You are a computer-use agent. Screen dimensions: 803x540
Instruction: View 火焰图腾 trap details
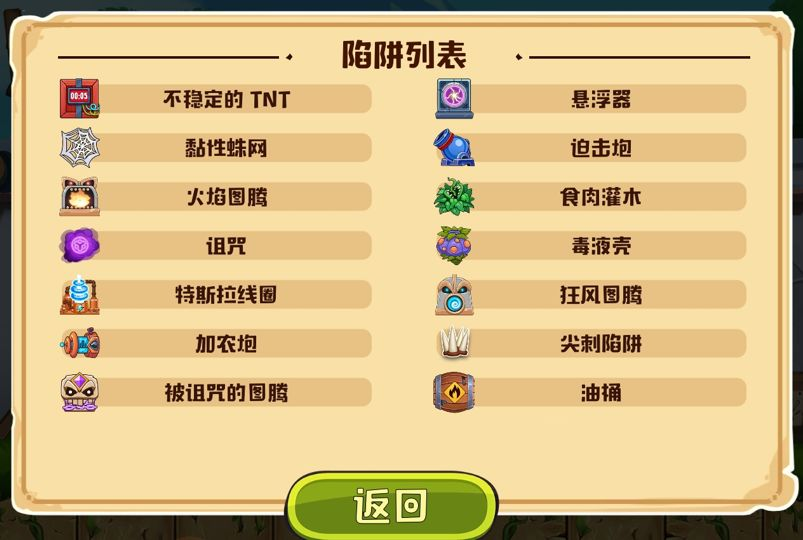pyautogui.click(x=226, y=197)
